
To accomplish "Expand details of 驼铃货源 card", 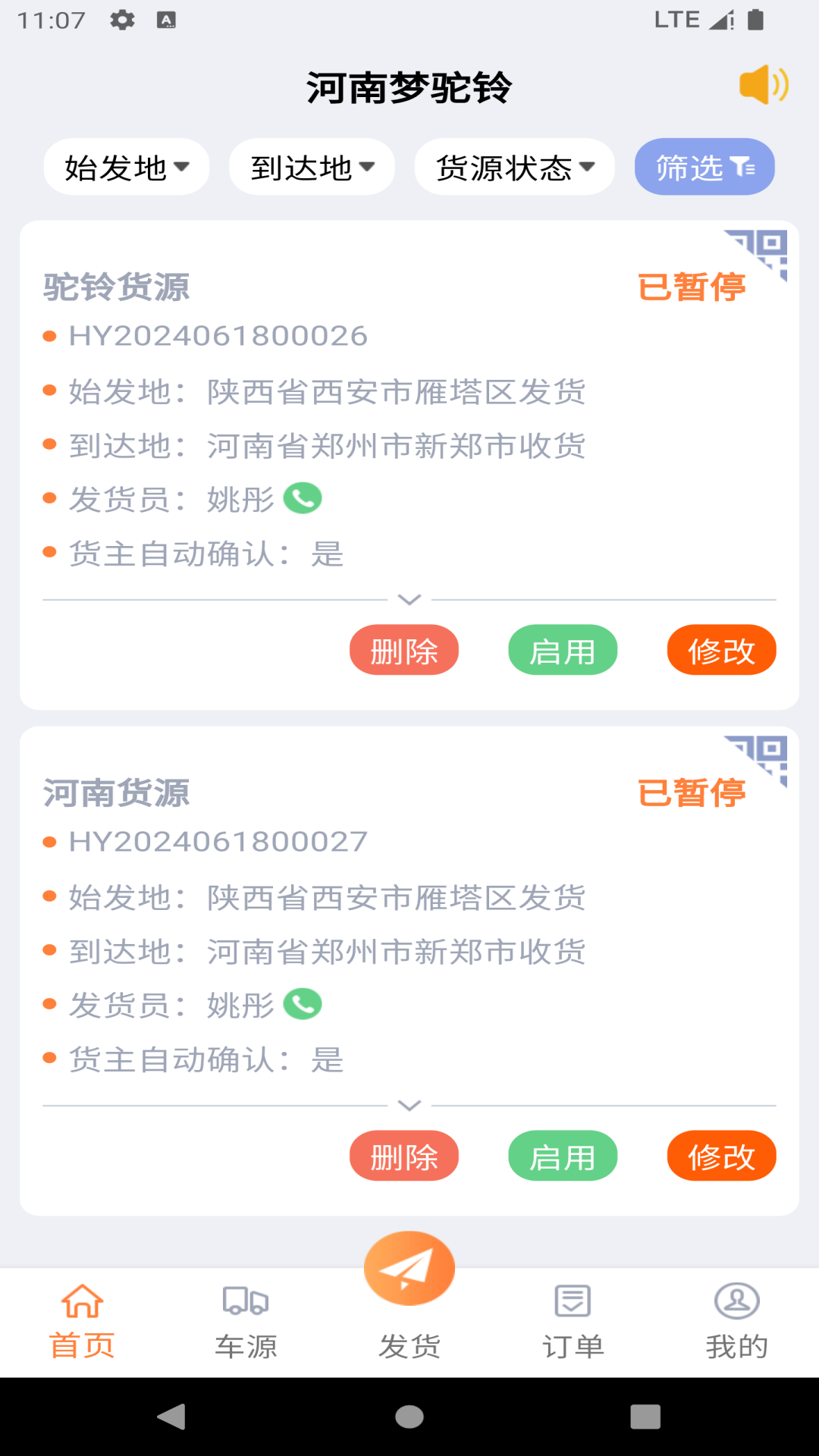I will tap(409, 600).
